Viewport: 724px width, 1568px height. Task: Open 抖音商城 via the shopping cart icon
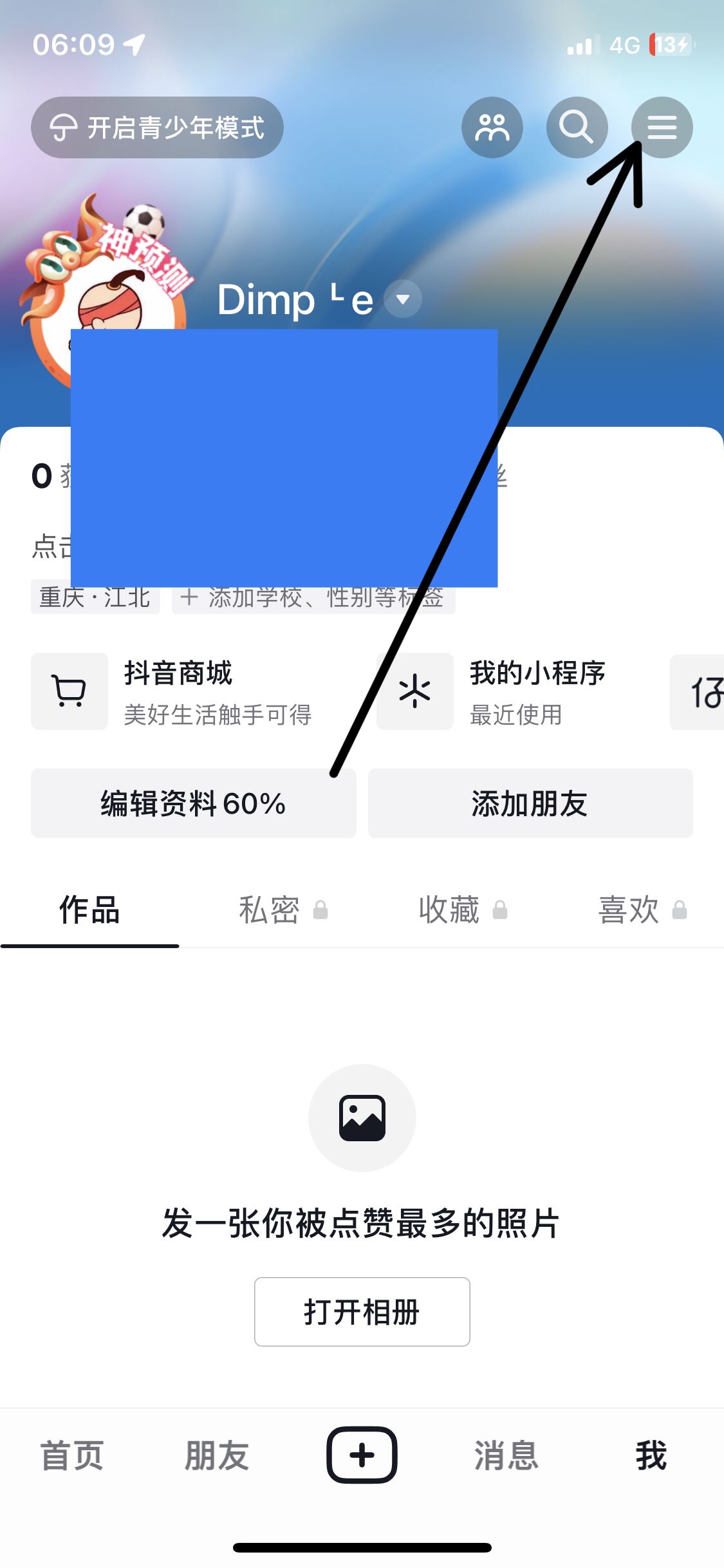click(70, 691)
